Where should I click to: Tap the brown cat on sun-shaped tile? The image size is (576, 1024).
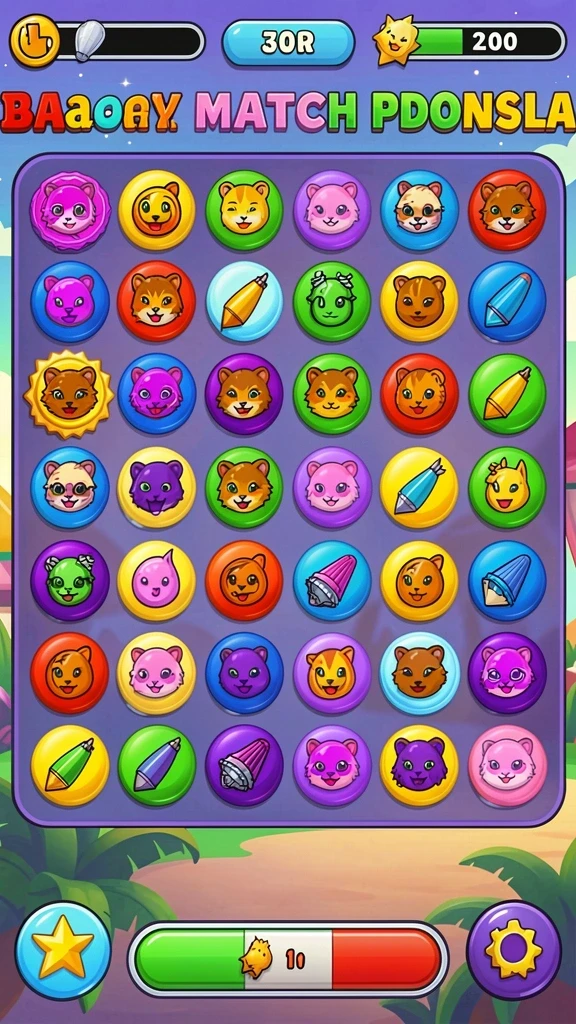click(x=69, y=394)
